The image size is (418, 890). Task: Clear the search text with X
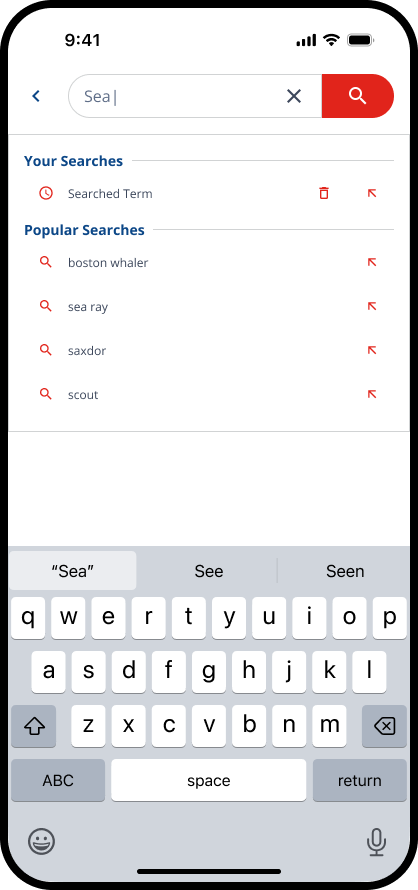click(294, 96)
